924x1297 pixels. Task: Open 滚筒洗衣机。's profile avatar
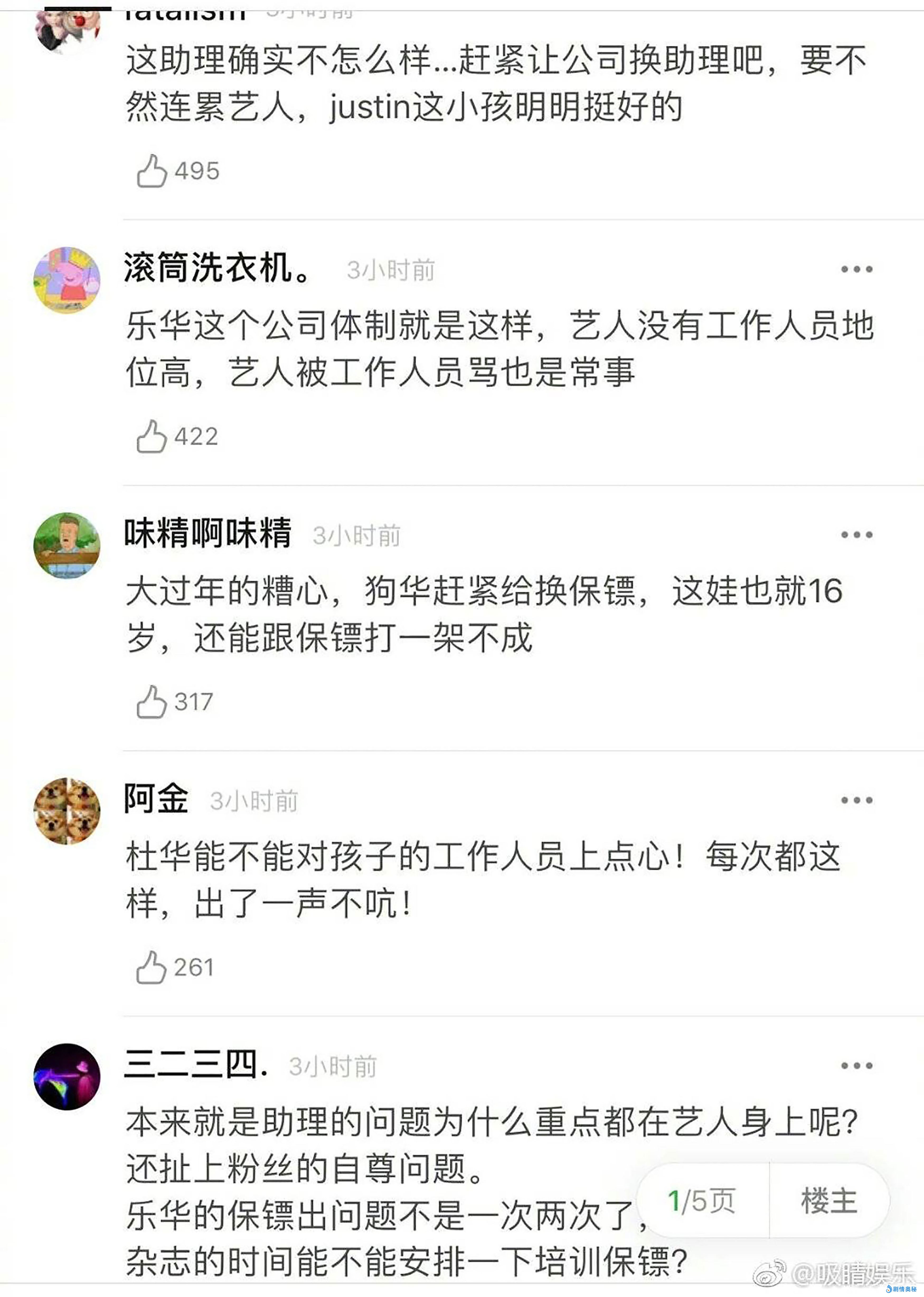coord(67,280)
